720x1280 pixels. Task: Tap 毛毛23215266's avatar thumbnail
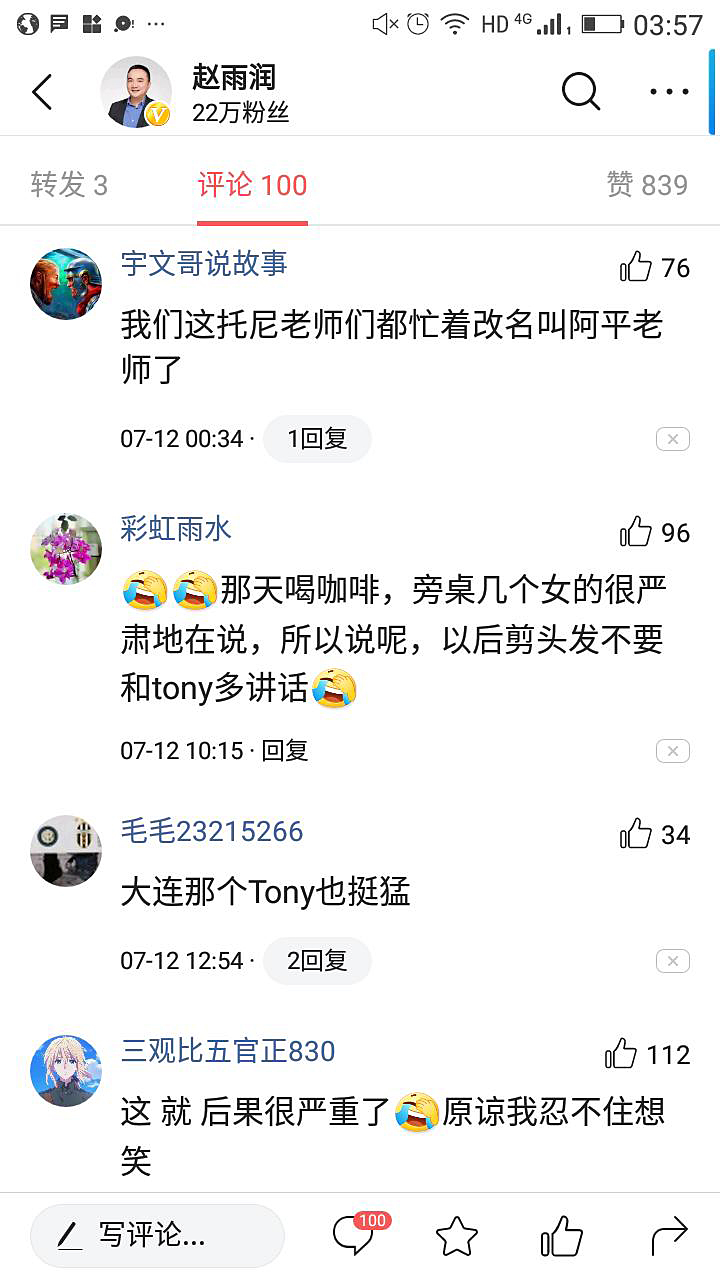pos(65,851)
